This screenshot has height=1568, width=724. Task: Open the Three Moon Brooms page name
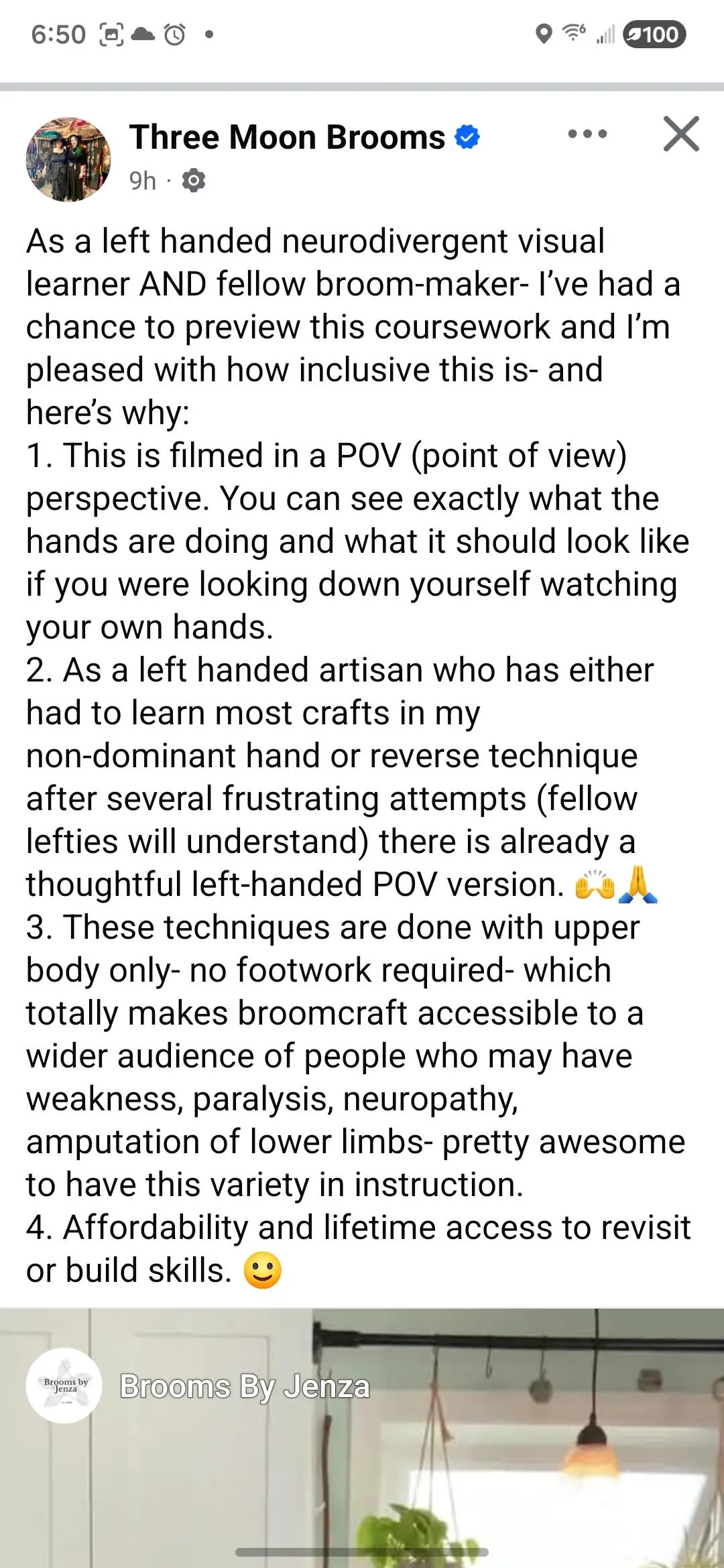287,137
